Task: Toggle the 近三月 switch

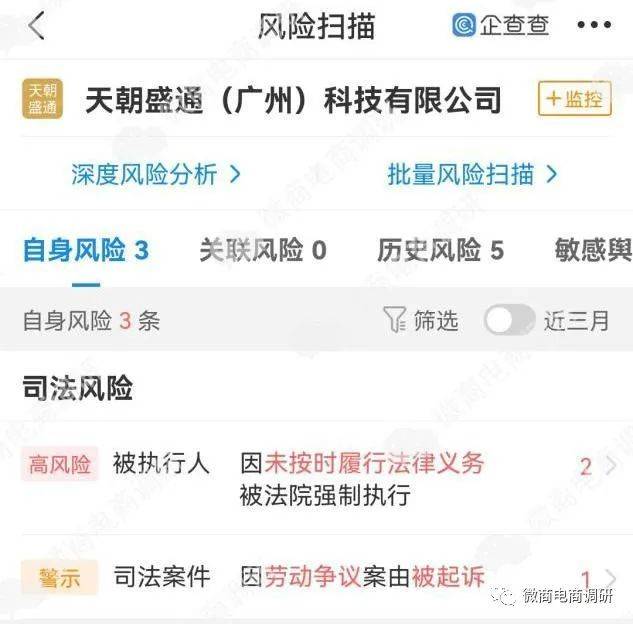Action: tap(510, 321)
